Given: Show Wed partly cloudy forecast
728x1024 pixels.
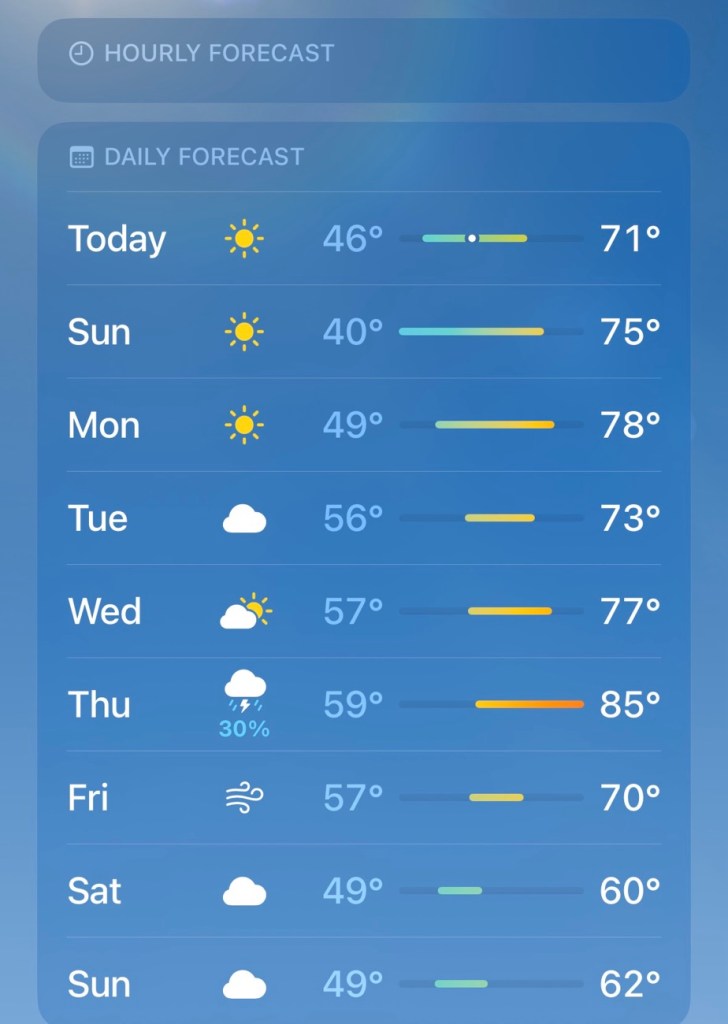Looking at the screenshot, I should point(363,611).
